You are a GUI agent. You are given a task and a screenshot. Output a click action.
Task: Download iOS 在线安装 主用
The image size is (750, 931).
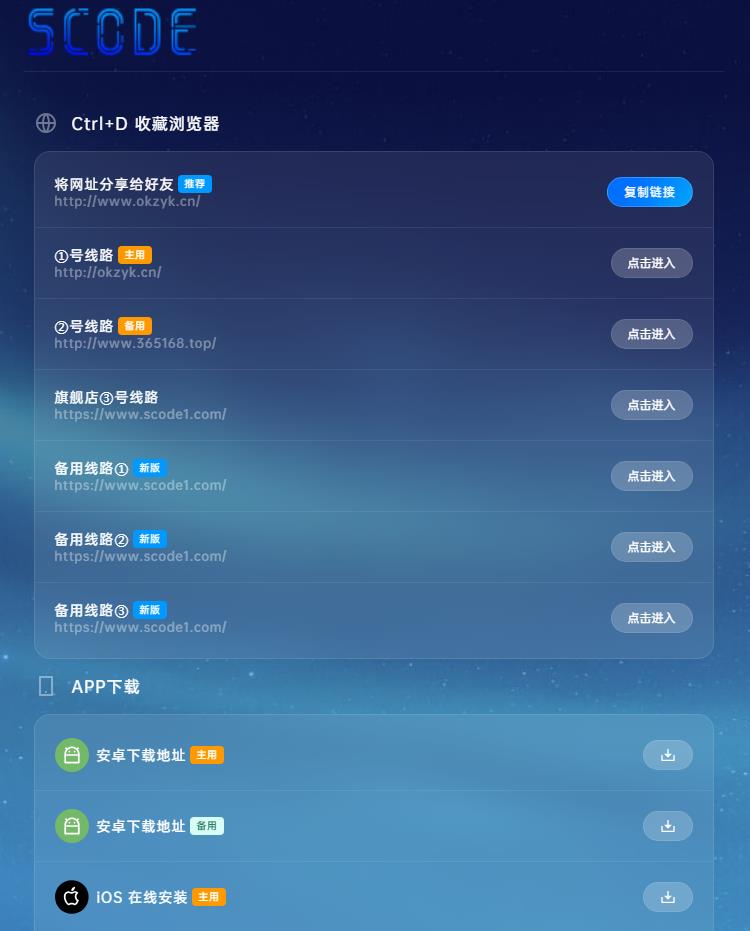667,897
